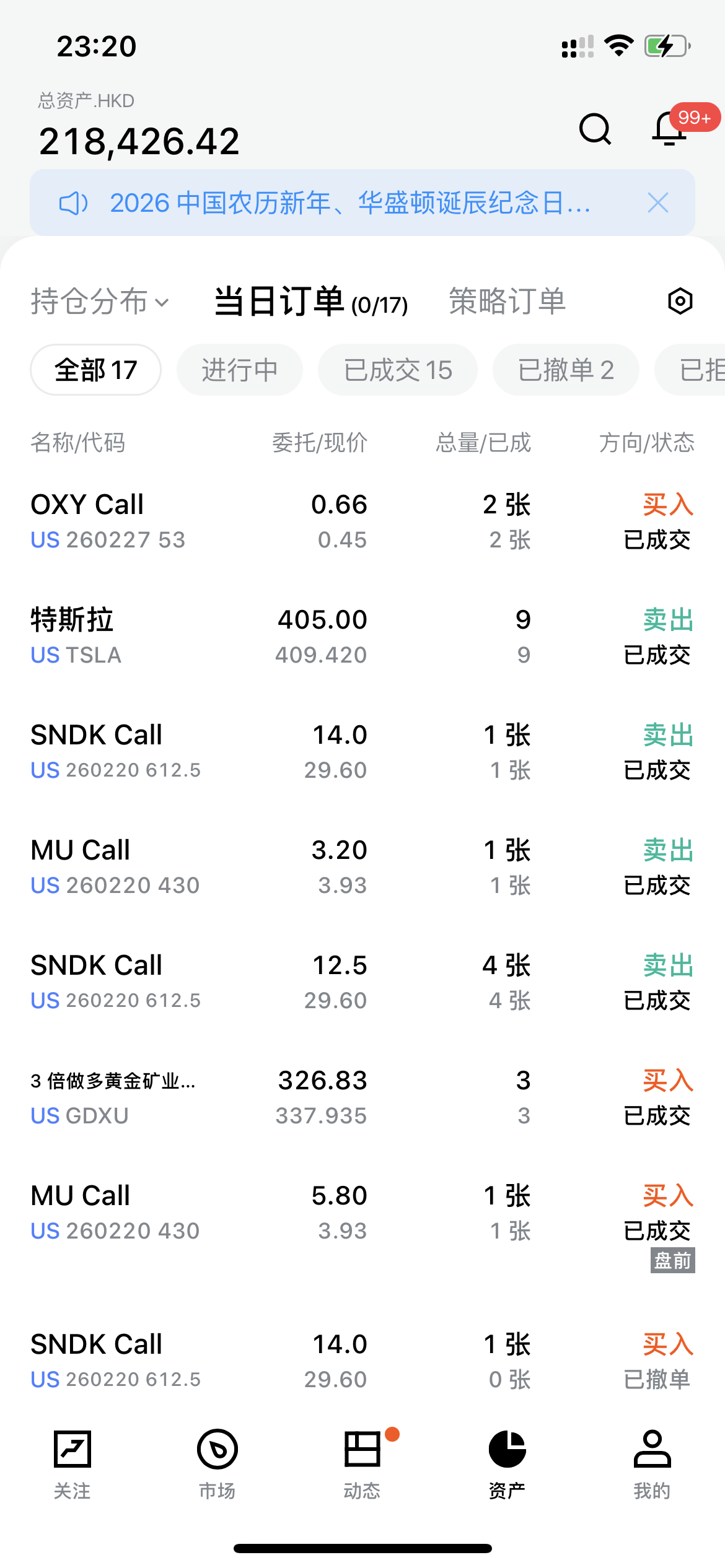The image size is (725, 1568).
Task: Select the 全部 17 filter chip
Action: [95, 370]
